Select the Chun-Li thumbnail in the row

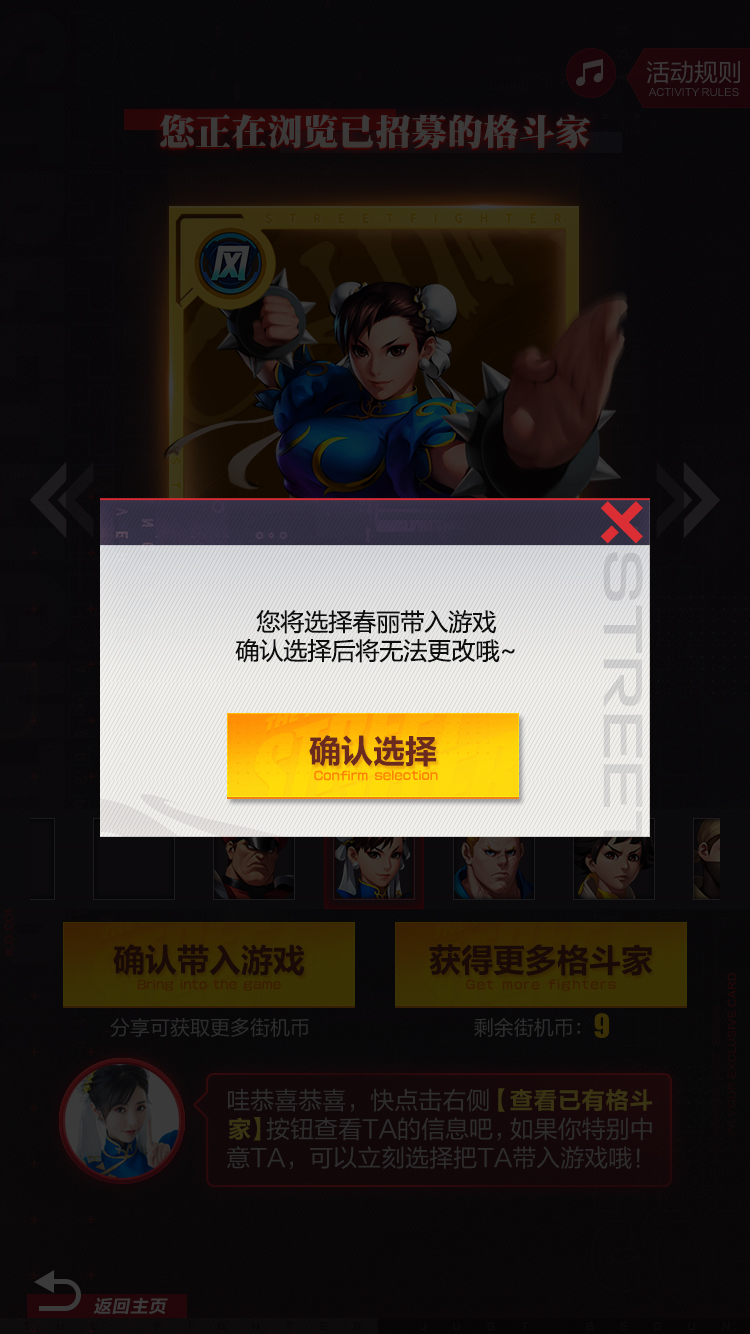[x=373, y=868]
